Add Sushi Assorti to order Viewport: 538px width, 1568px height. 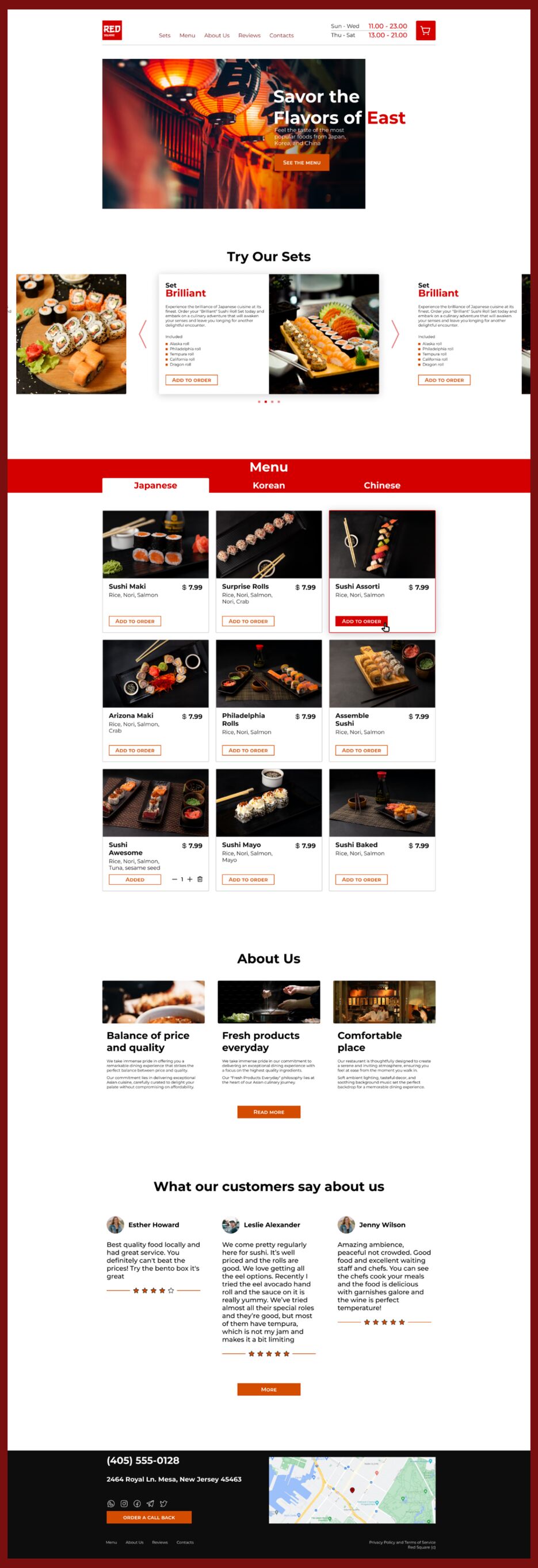click(x=361, y=621)
